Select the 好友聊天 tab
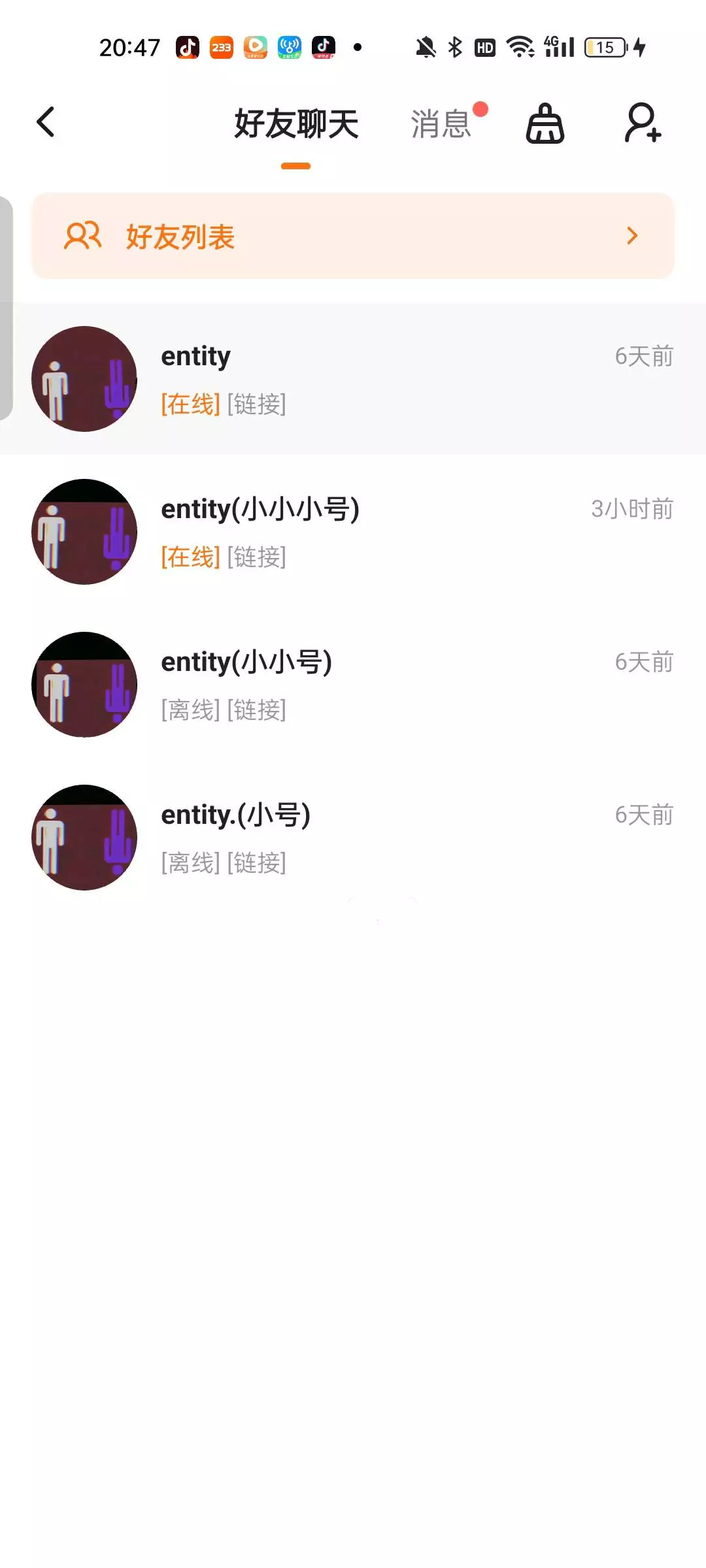706x1568 pixels. pyautogui.click(x=296, y=123)
